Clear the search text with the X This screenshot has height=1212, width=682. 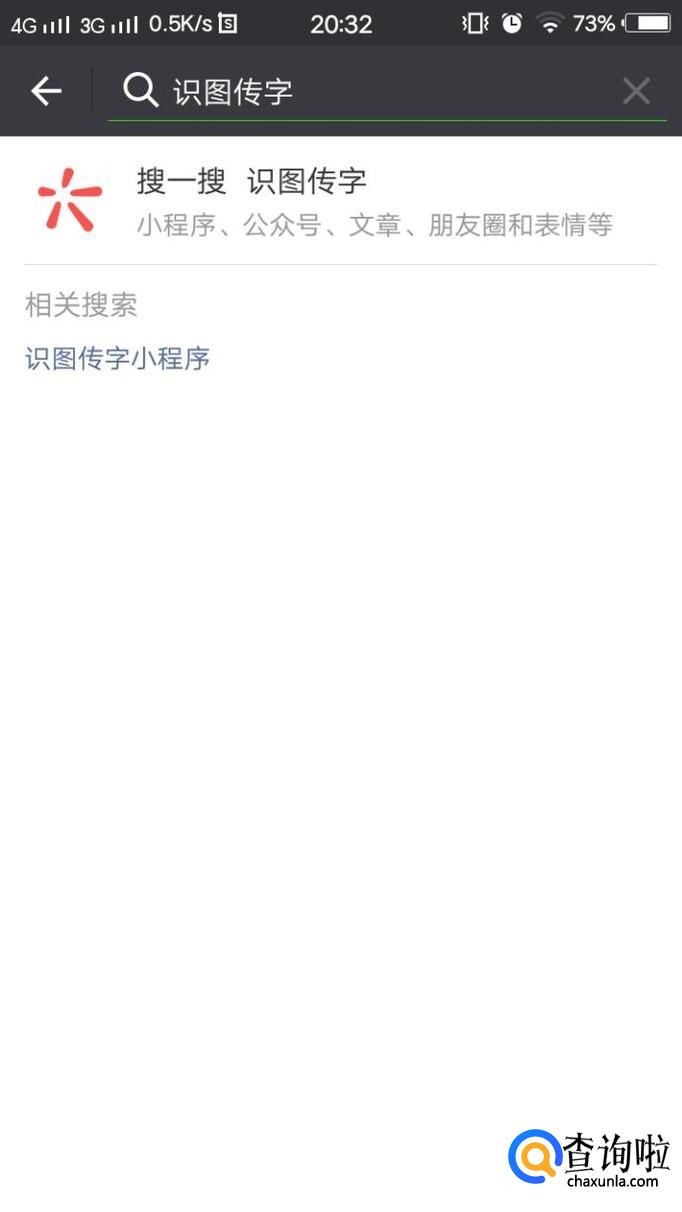click(636, 92)
